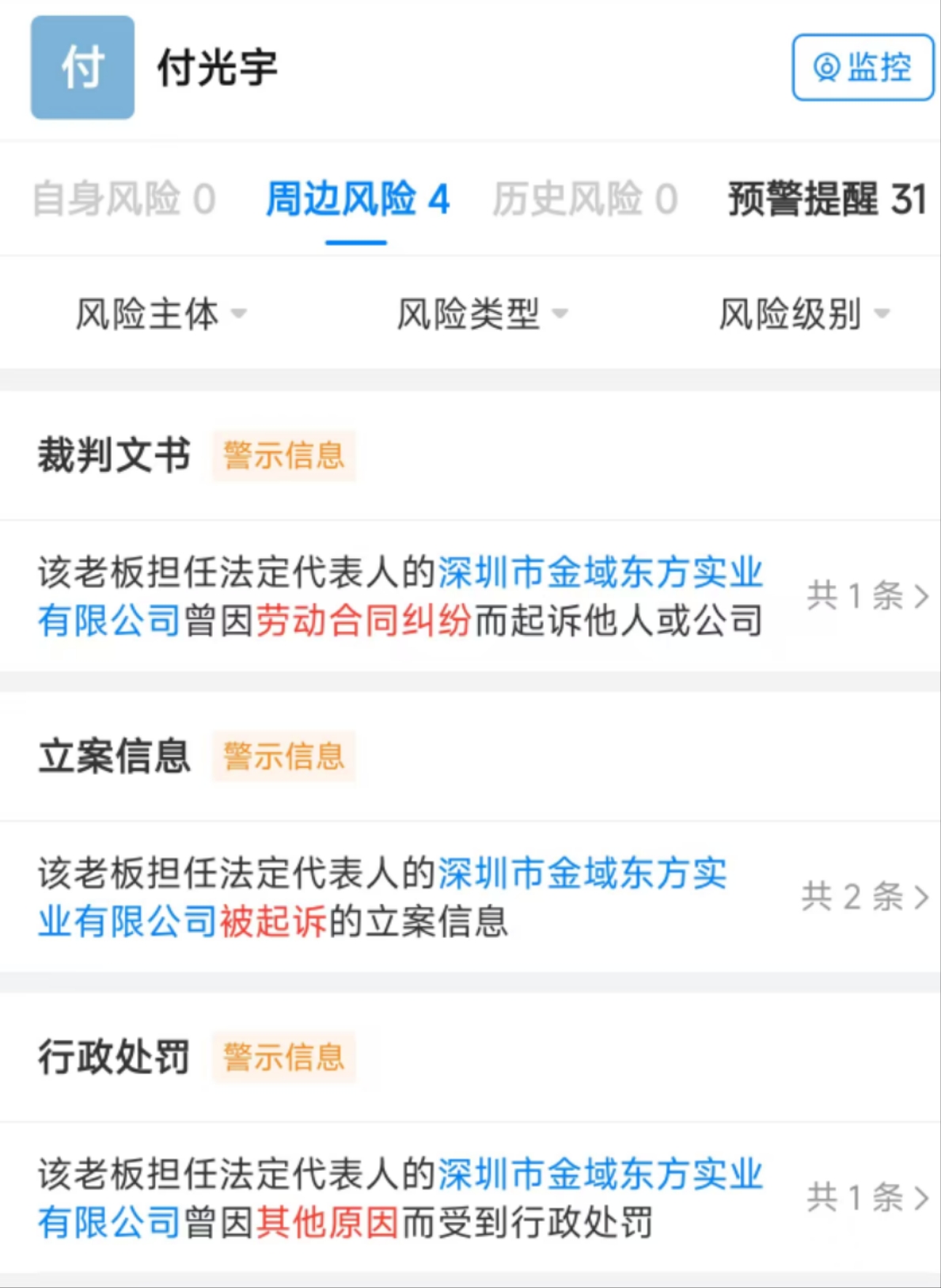
Task: Tap the 监控 monitor button
Action: (863, 67)
